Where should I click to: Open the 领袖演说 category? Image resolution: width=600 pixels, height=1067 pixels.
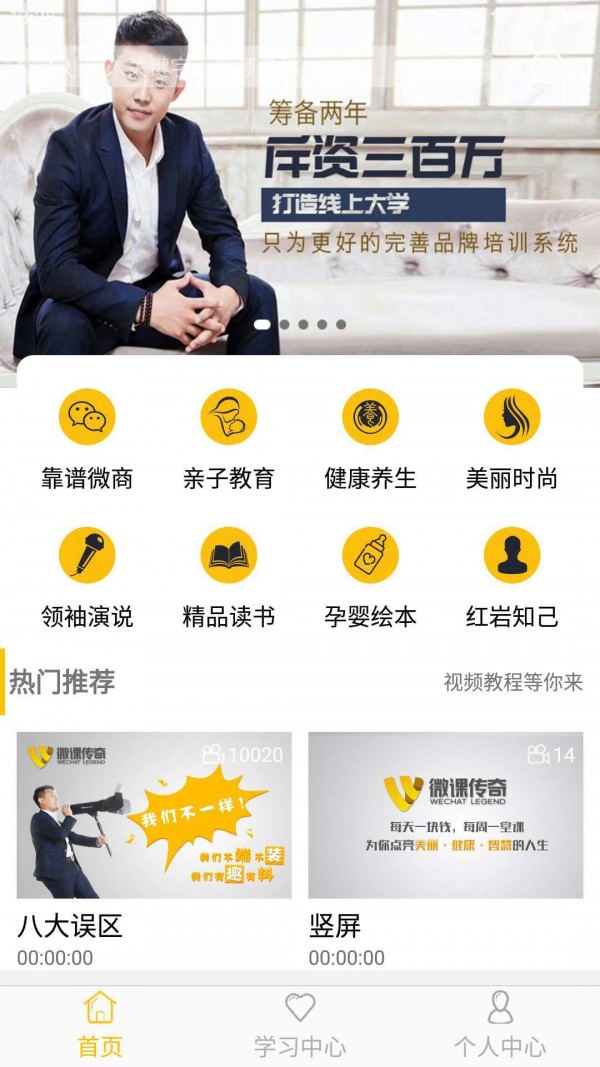[x=87, y=577]
